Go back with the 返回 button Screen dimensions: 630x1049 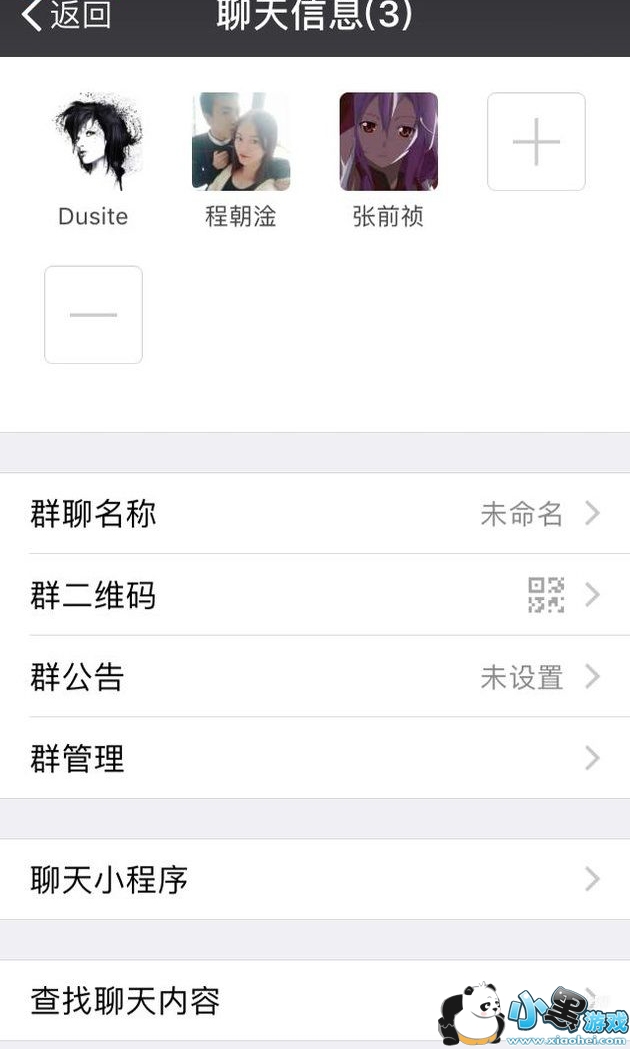coord(66,16)
